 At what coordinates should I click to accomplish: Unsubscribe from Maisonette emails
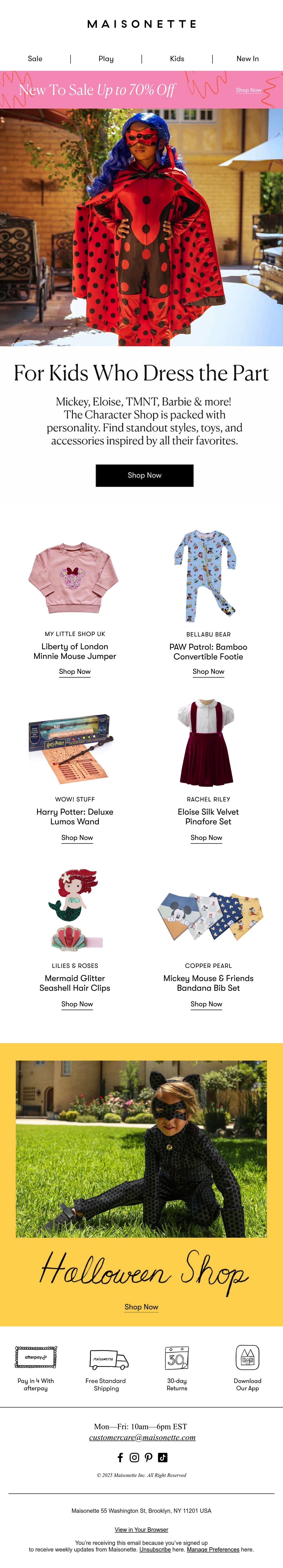click(155, 1550)
